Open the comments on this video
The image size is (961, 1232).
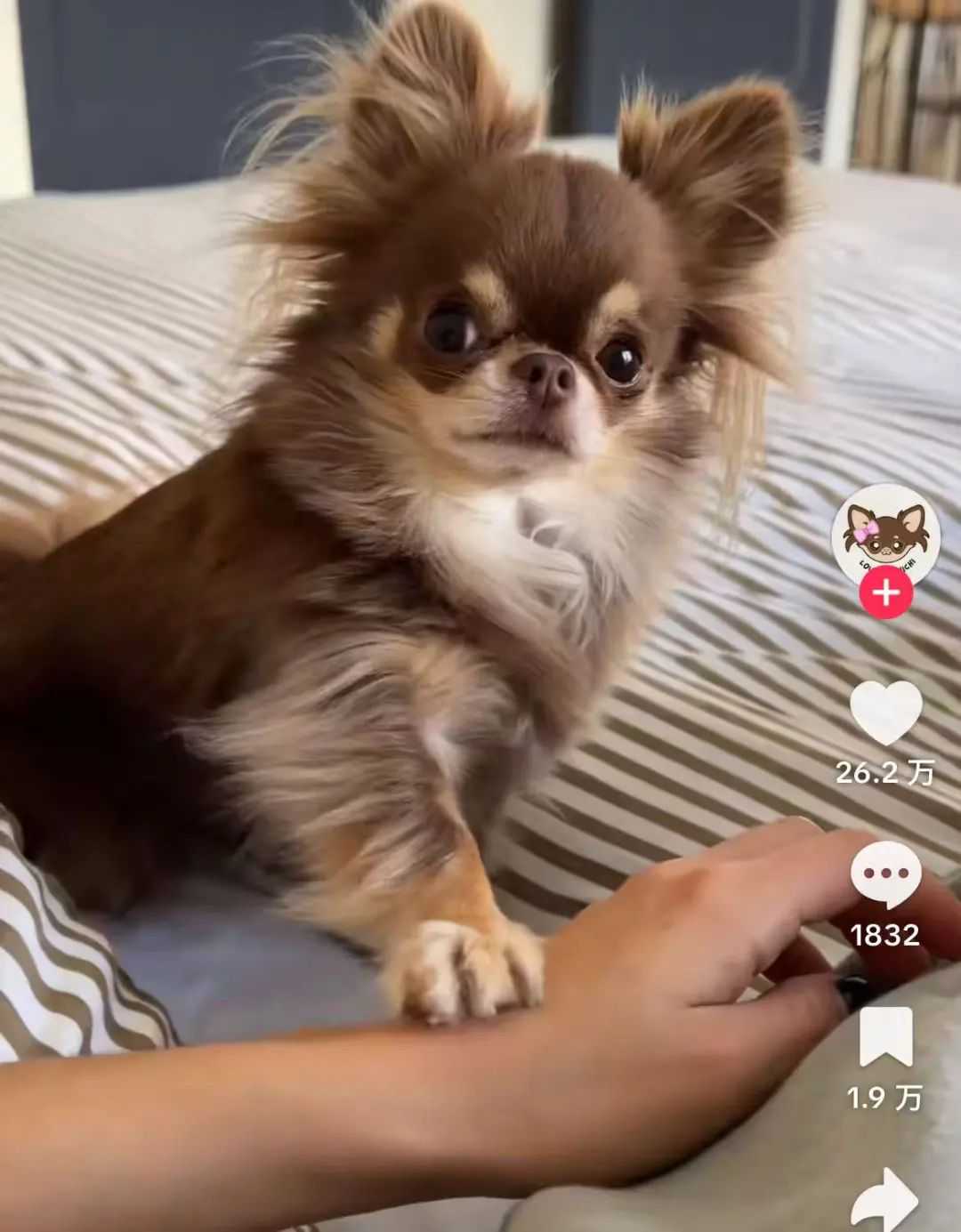tap(885, 874)
